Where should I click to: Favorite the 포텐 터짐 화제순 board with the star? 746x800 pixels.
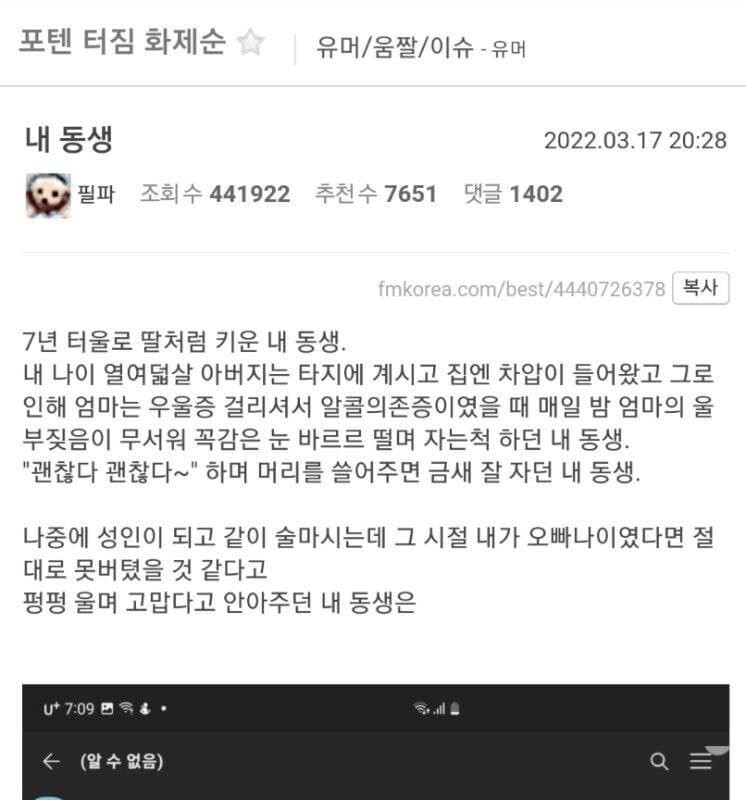[x=250, y=43]
